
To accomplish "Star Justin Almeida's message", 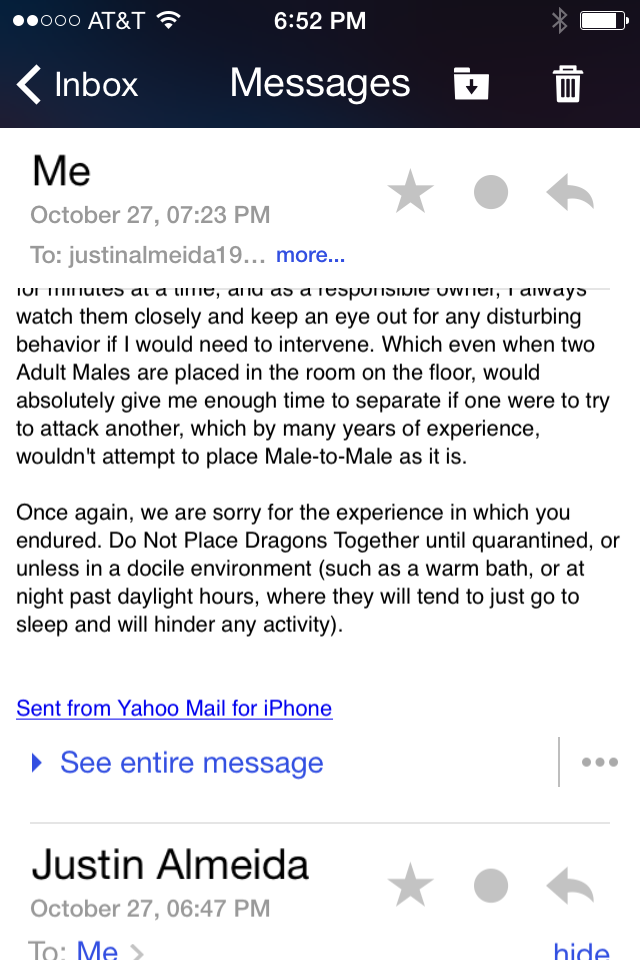I will click(x=410, y=885).
